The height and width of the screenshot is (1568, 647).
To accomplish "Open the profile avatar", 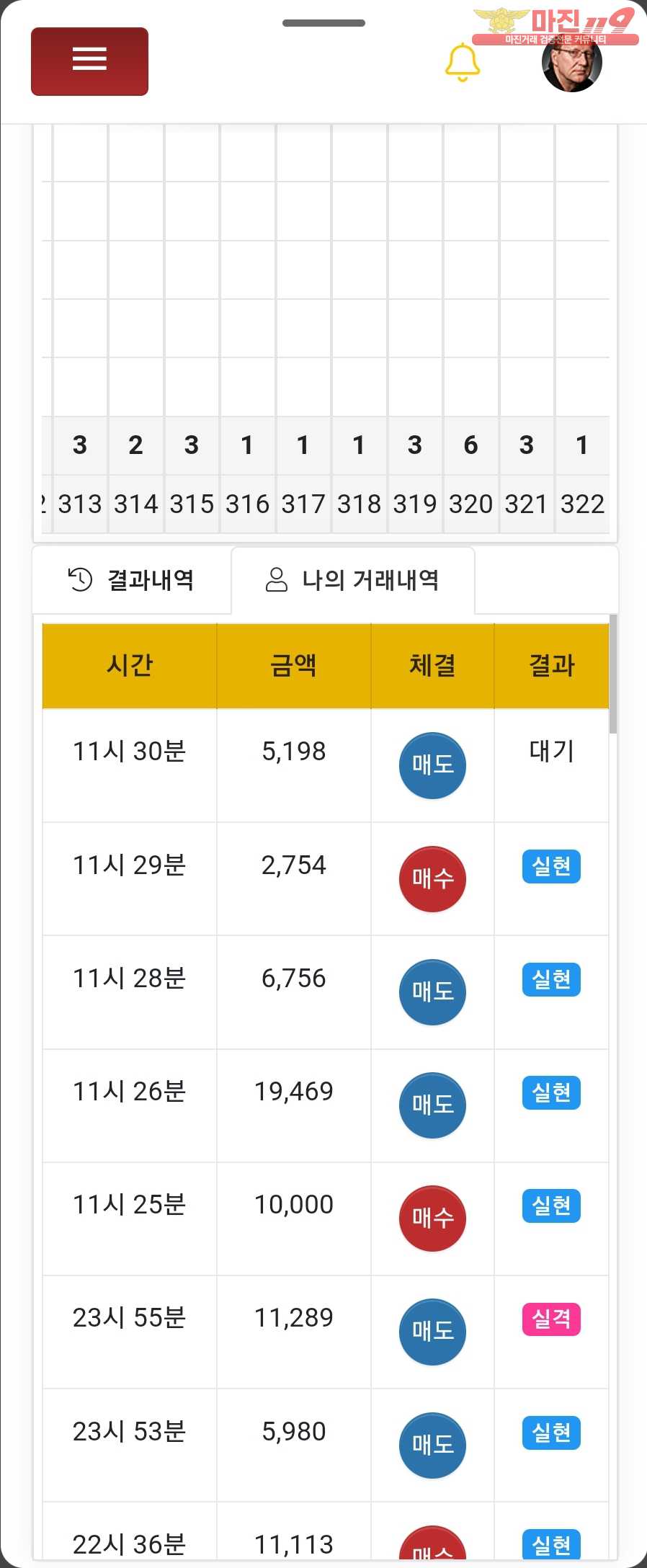I will pyautogui.click(x=571, y=63).
